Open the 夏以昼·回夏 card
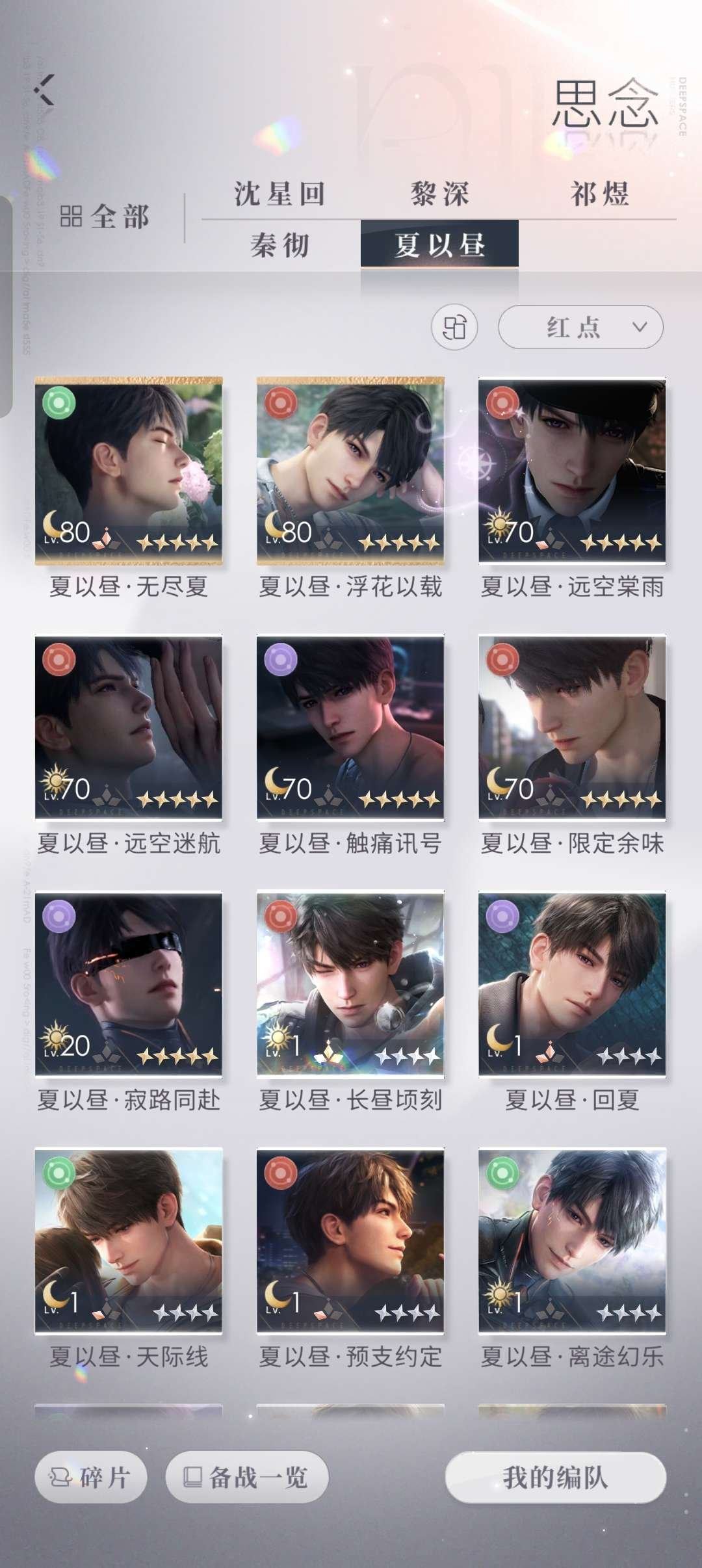The height and width of the screenshot is (1568, 702). (572, 984)
